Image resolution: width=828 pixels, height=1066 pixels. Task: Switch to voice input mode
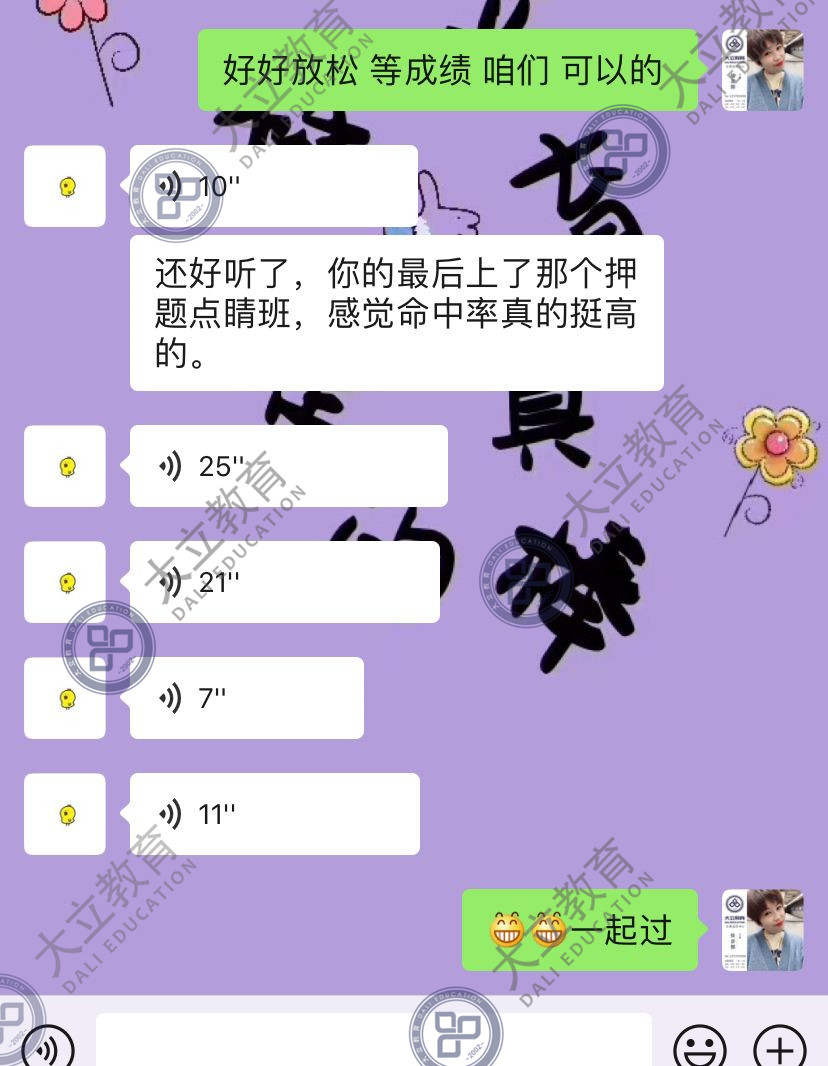[x=47, y=1048]
